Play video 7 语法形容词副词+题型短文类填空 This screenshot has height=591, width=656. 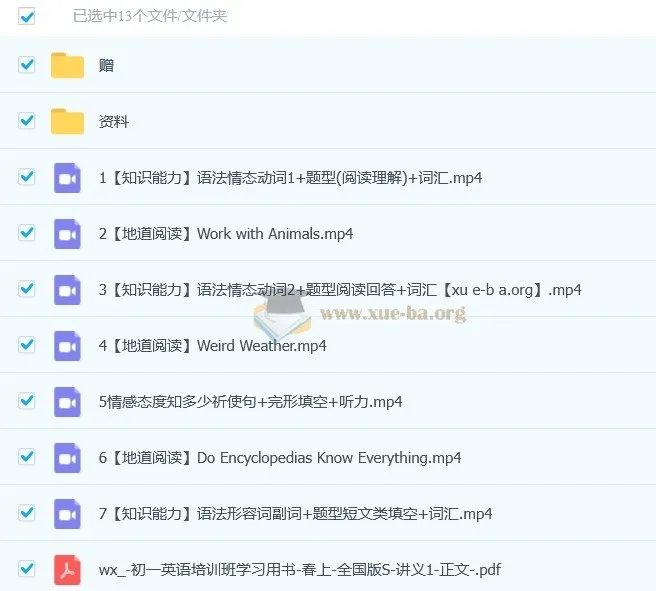tap(295, 514)
